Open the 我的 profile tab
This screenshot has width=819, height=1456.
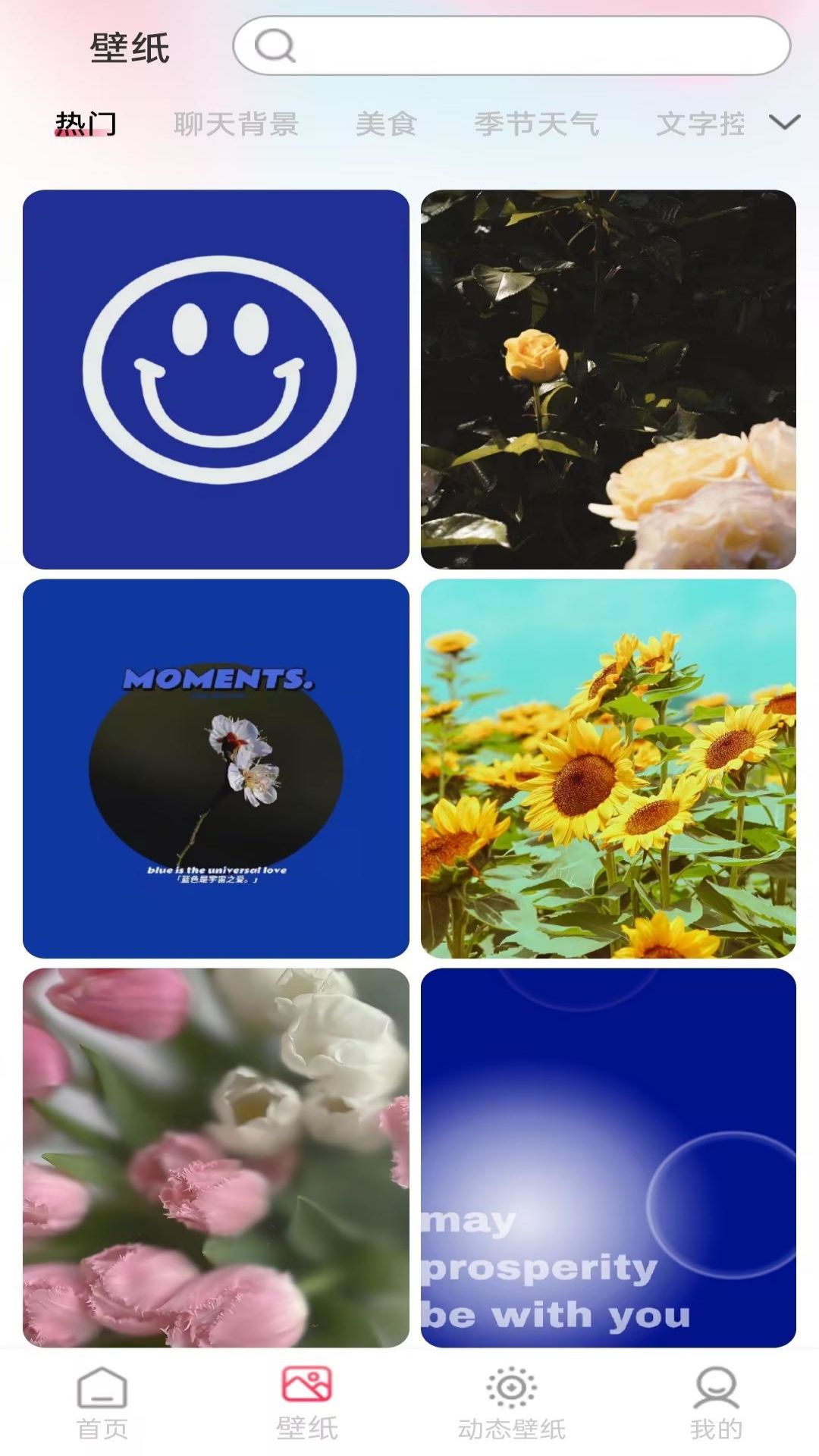(x=717, y=1403)
